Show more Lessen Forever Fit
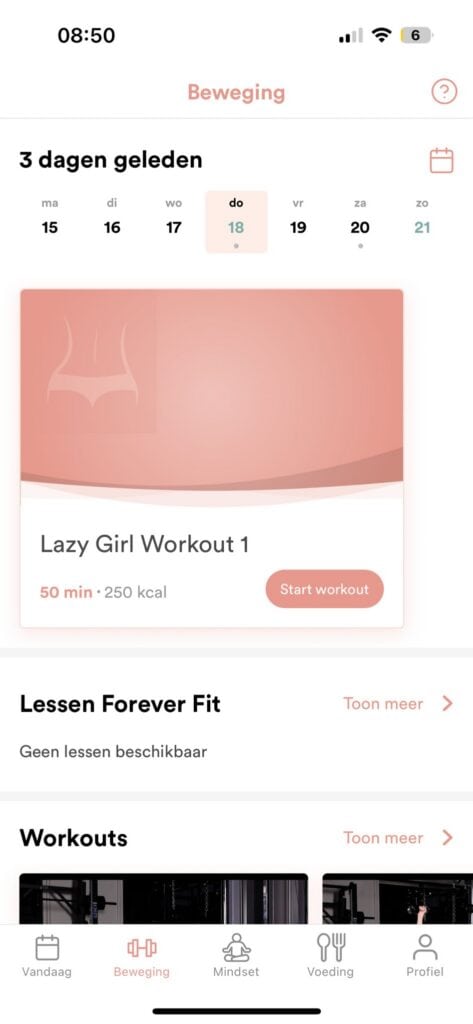The image size is (473, 1024). point(398,703)
